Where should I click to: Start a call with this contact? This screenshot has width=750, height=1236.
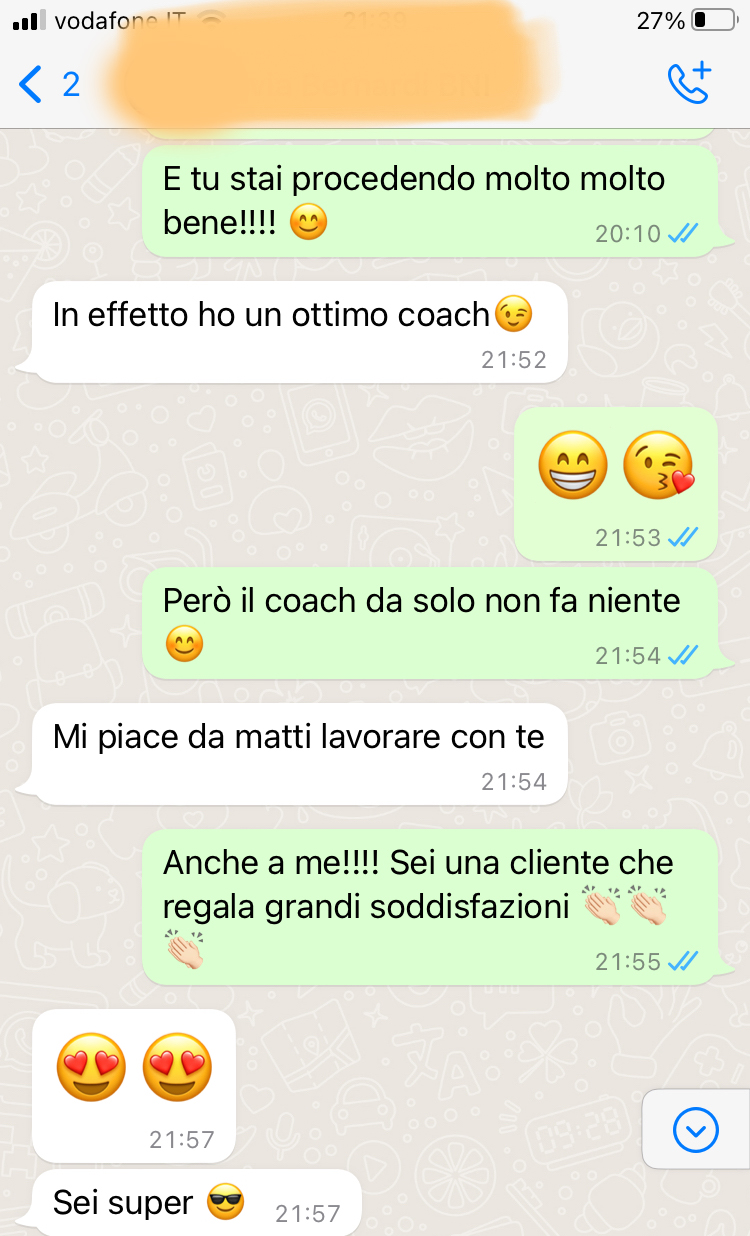(689, 83)
